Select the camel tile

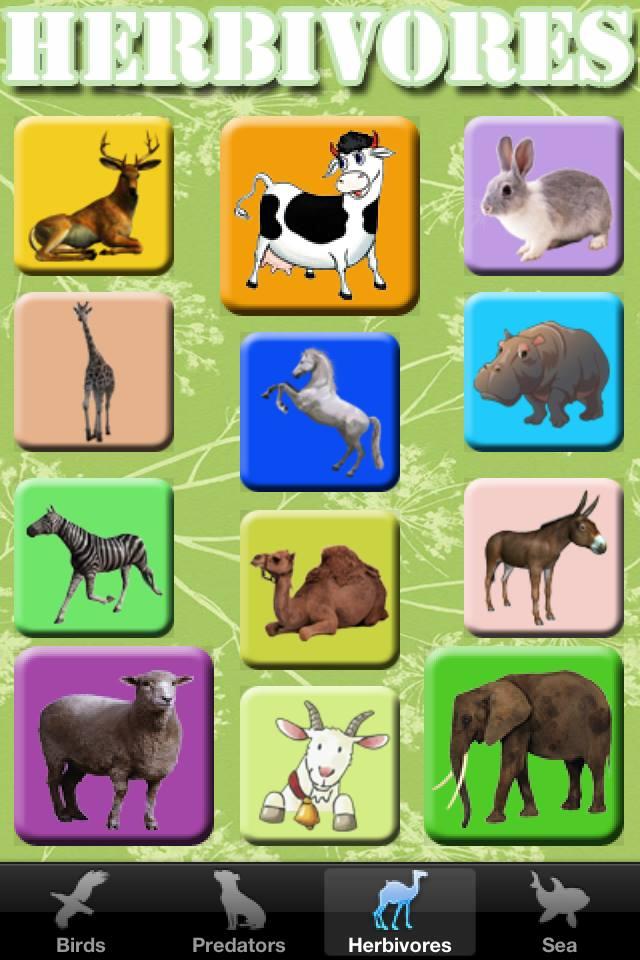coord(319,588)
